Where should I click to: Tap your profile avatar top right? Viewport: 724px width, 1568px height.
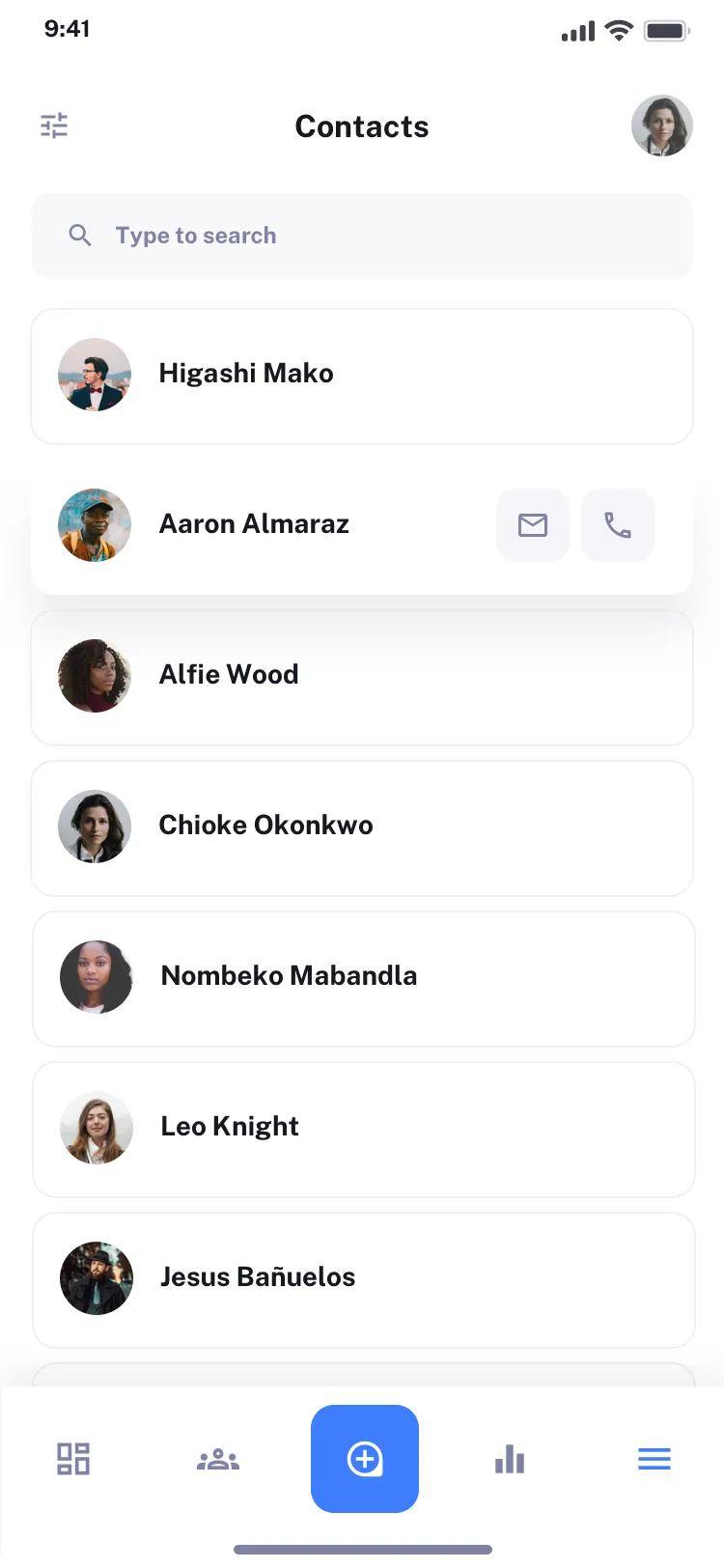pyautogui.click(x=662, y=126)
